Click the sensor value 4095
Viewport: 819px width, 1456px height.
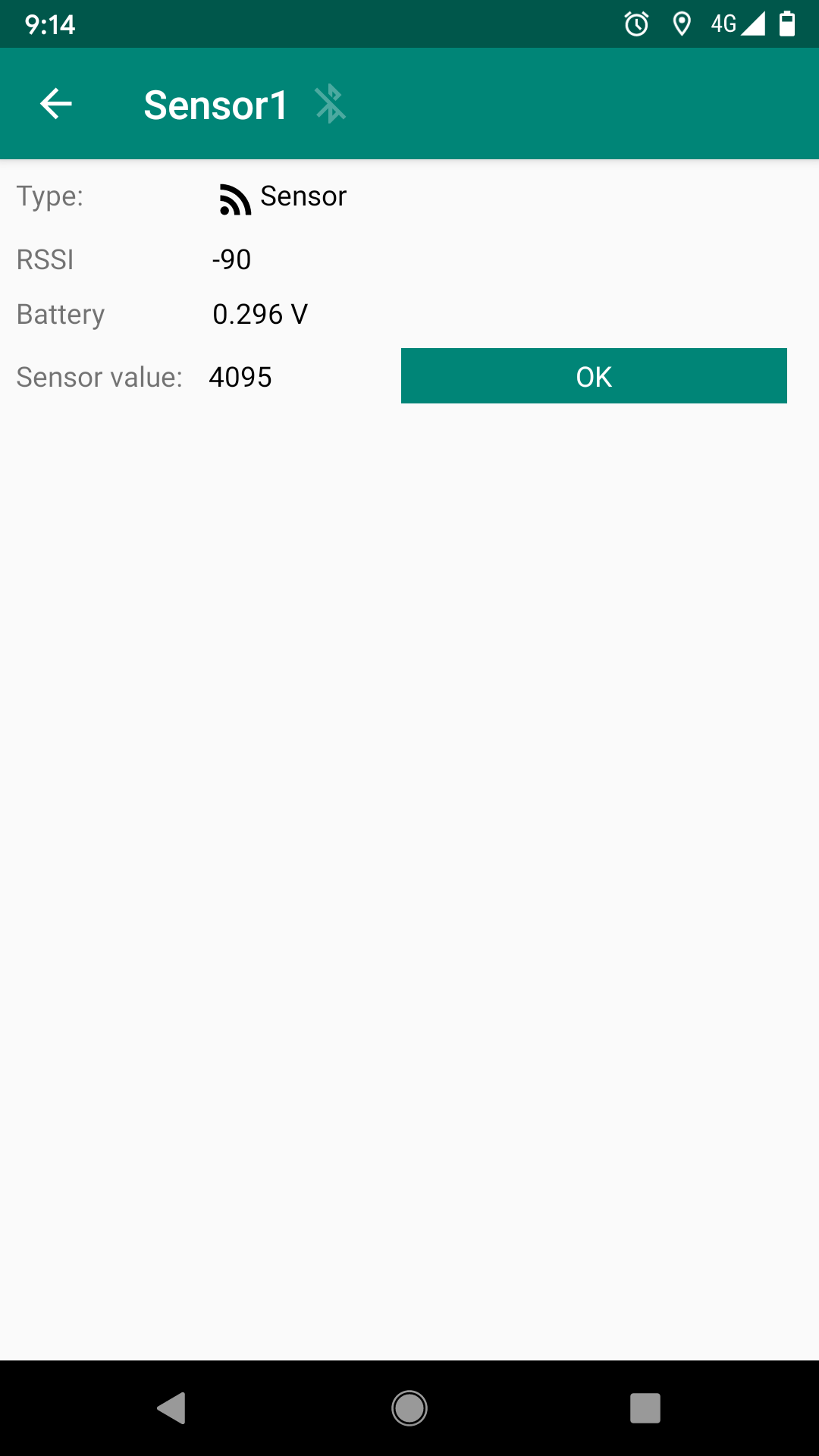241,377
